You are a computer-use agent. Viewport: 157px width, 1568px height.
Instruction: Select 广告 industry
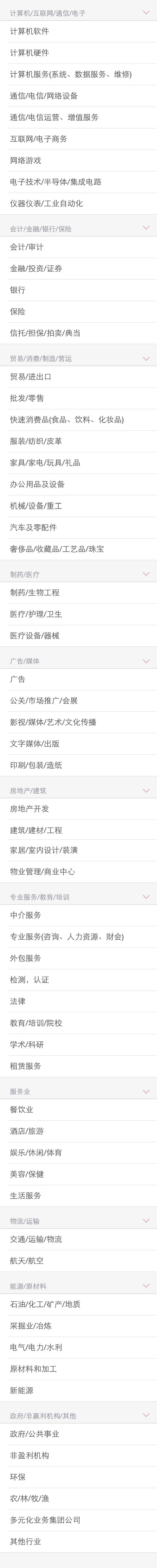(18, 679)
